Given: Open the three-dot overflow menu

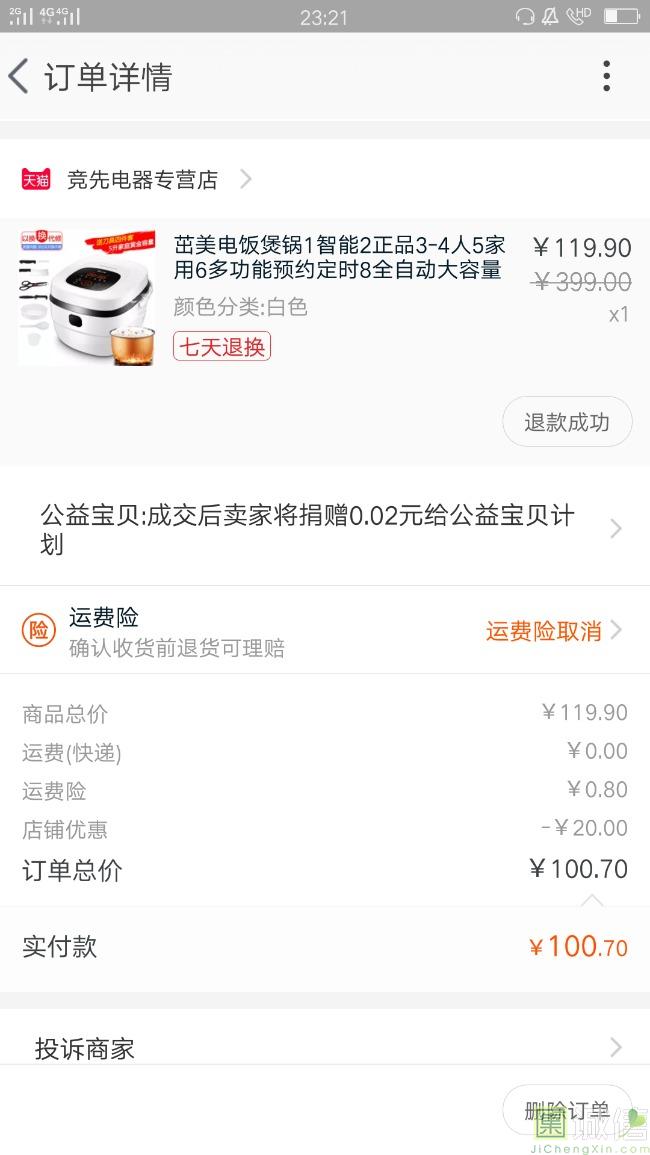Looking at the screenshot, I should [606, 76].
